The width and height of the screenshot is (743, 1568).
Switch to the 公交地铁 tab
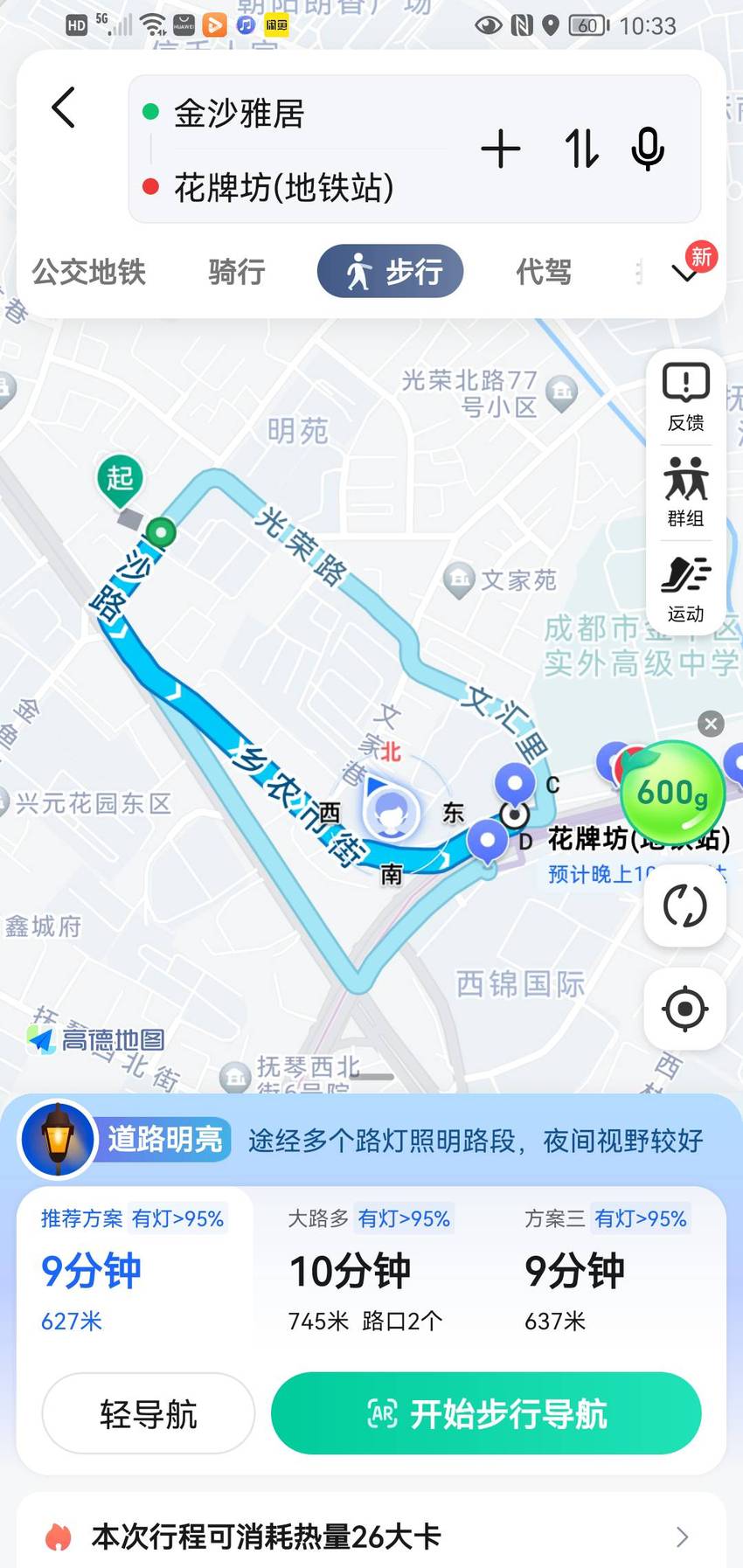click(89, 272)
